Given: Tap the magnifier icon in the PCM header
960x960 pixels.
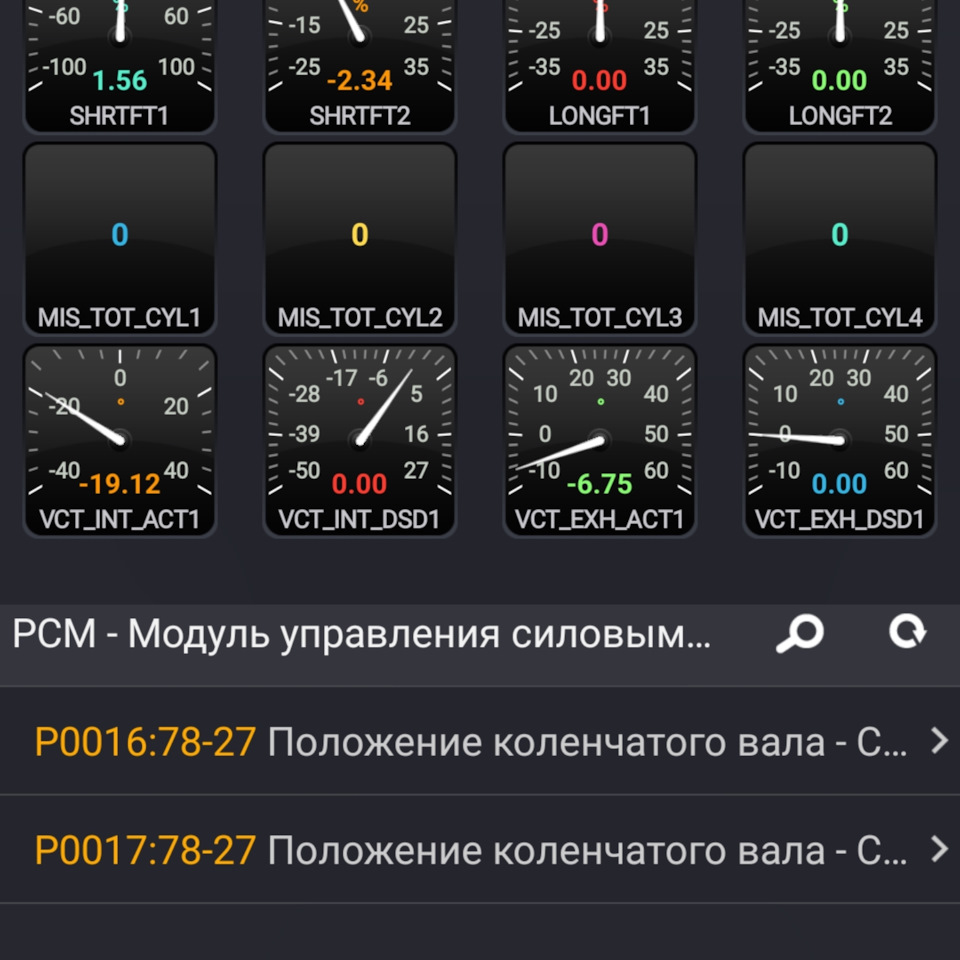Looking at the screenshot, I should tap(800, 633).
